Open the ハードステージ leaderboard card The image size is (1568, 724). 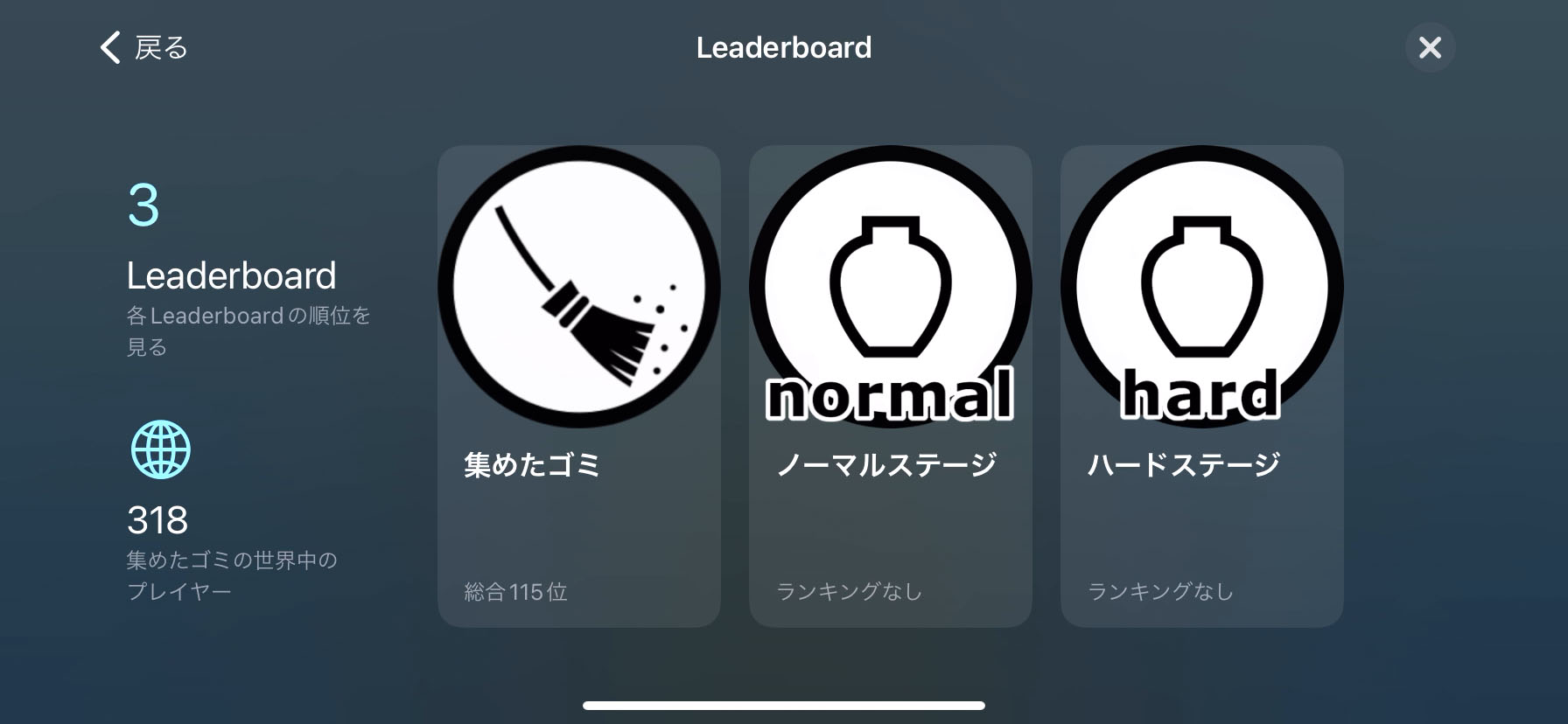(x=1201, y=386)
